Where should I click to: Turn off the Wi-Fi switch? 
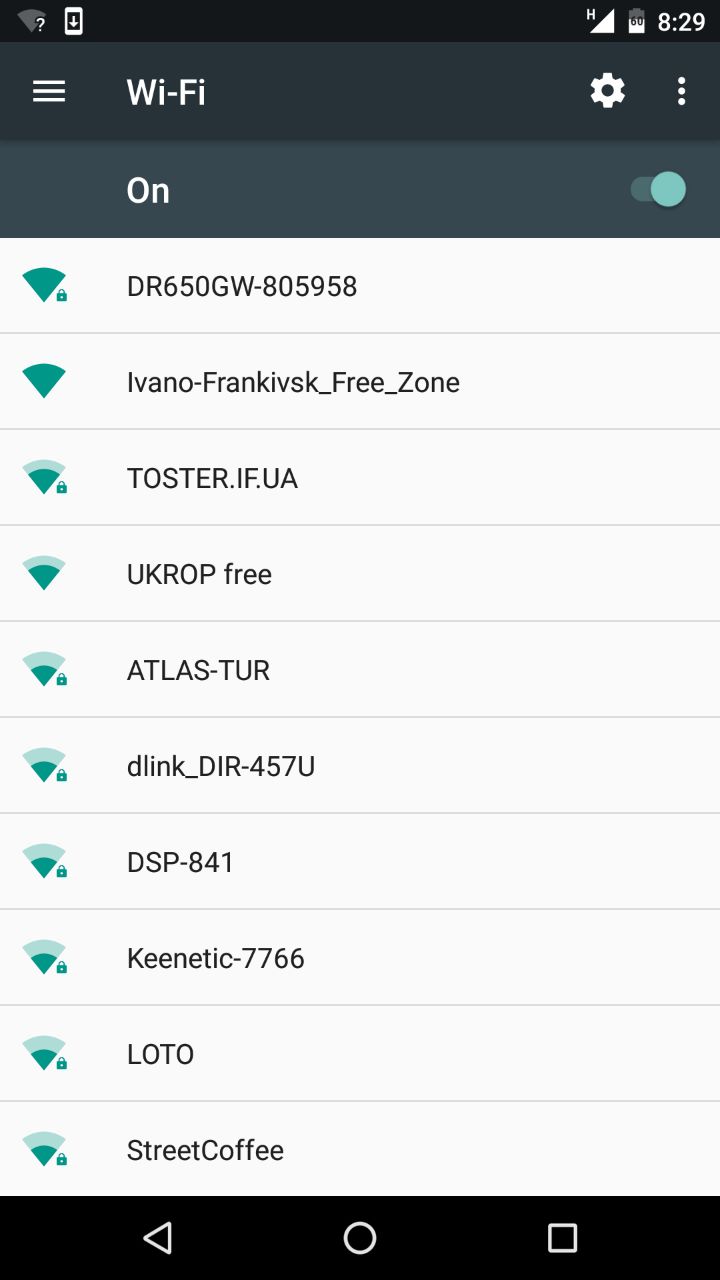[x=658, y=190]
